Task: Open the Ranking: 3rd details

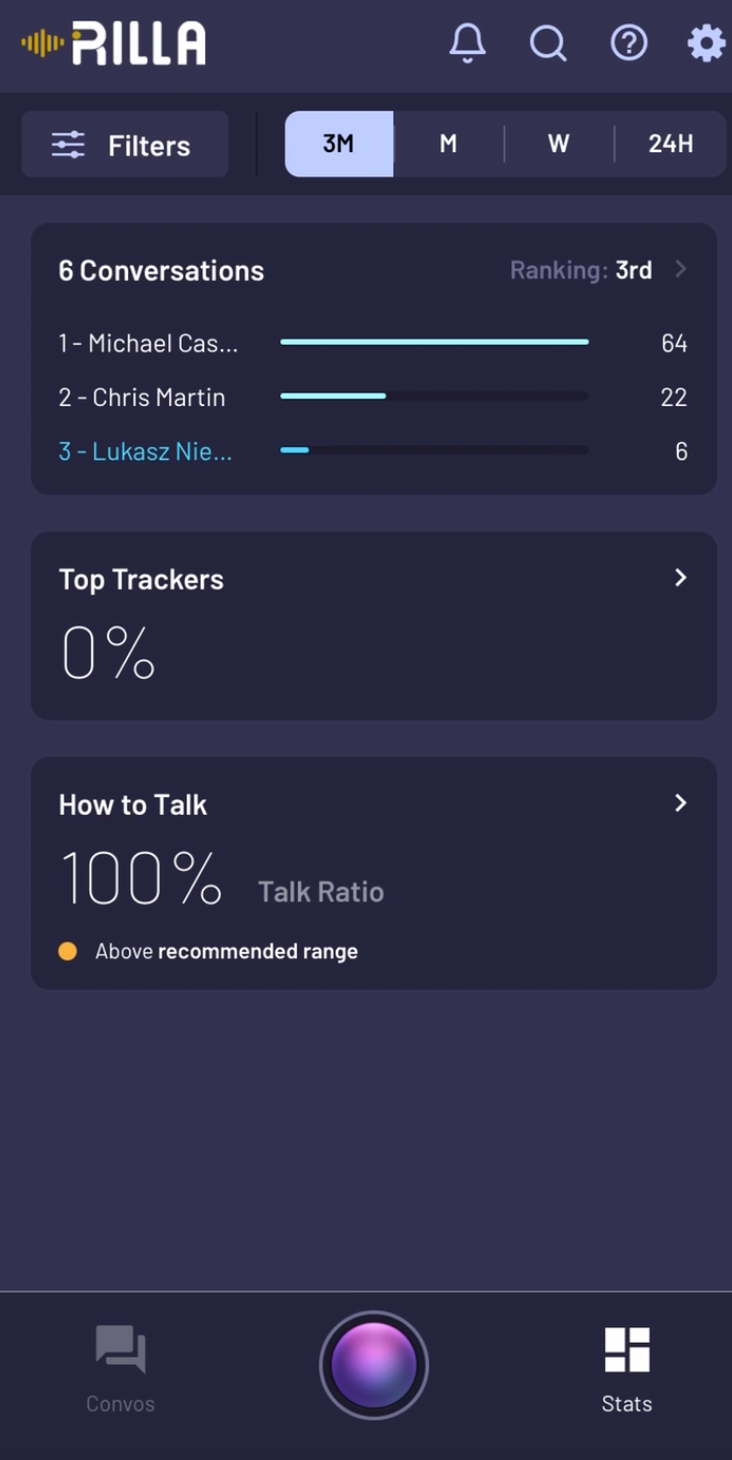Action: coord(598,270)
